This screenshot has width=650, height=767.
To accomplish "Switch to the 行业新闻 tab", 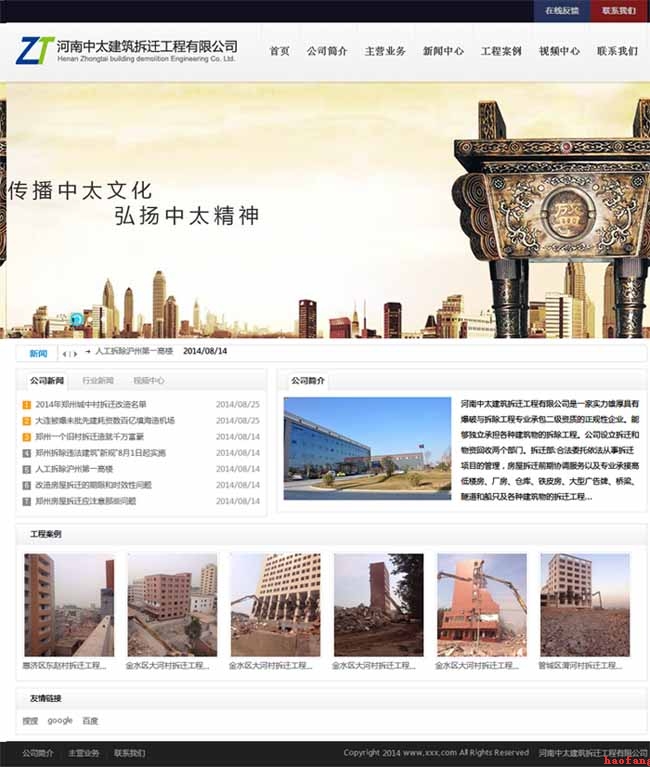I will pyautogui.click(x=98, y=381).
